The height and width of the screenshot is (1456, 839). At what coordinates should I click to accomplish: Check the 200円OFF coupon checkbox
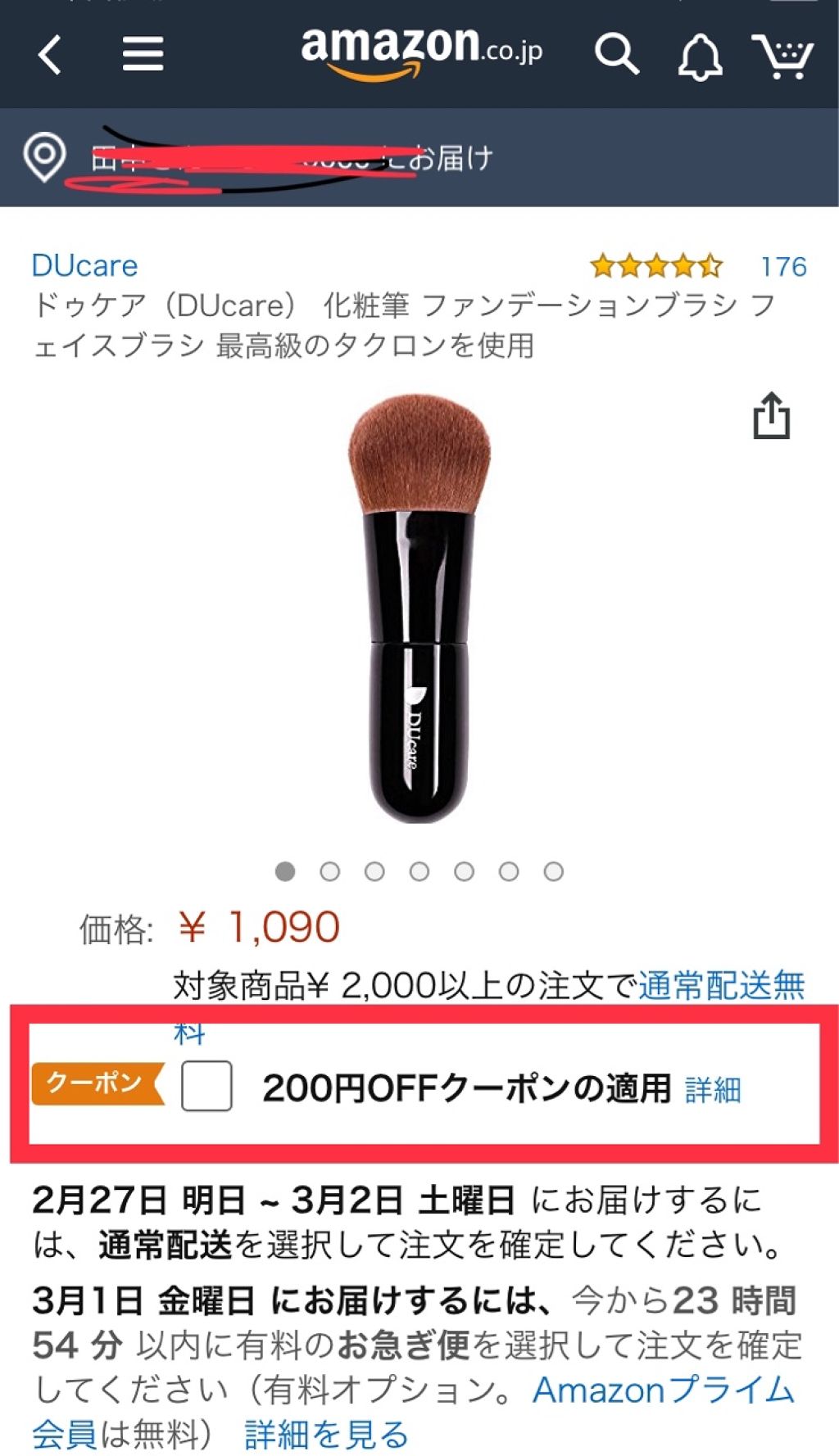pos(206,1087)
